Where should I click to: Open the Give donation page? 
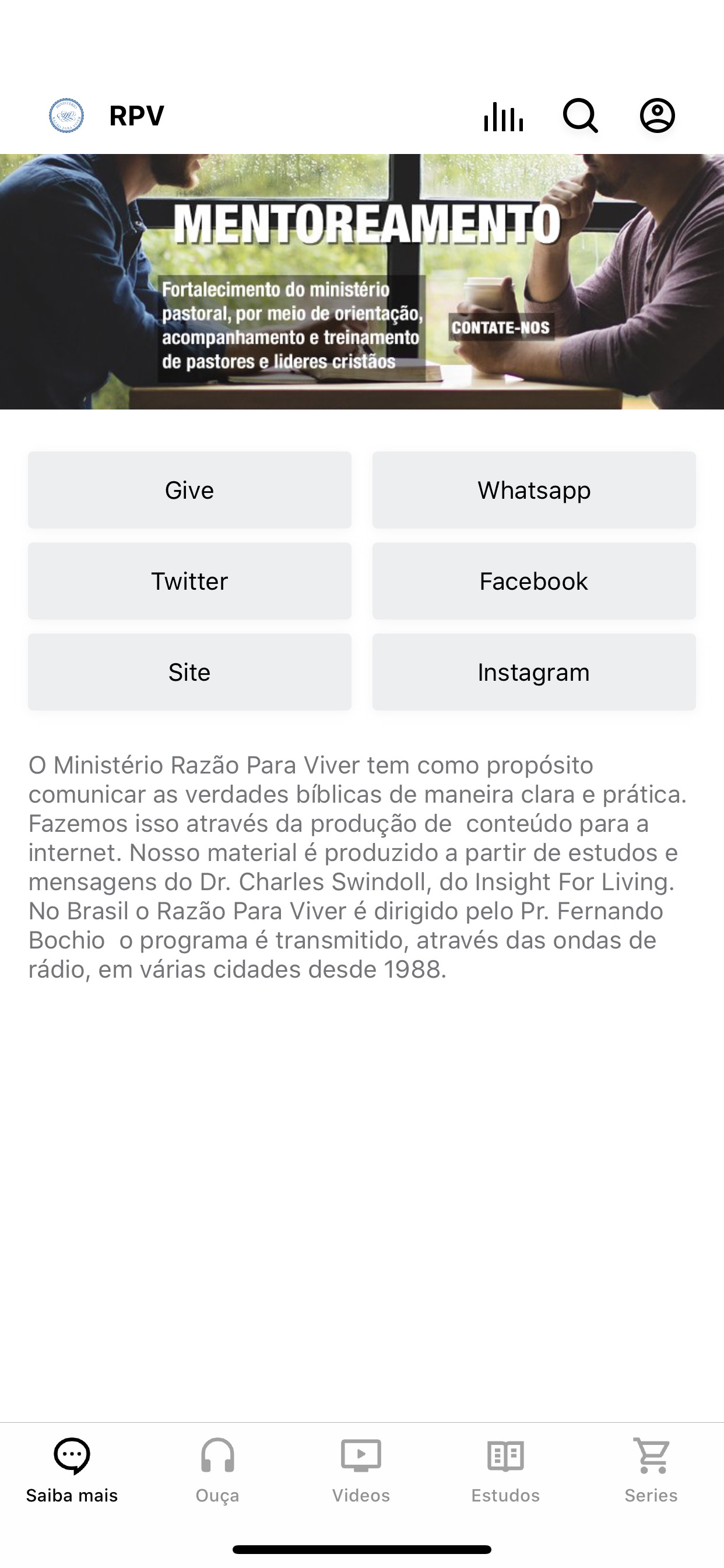click(189, 489)
